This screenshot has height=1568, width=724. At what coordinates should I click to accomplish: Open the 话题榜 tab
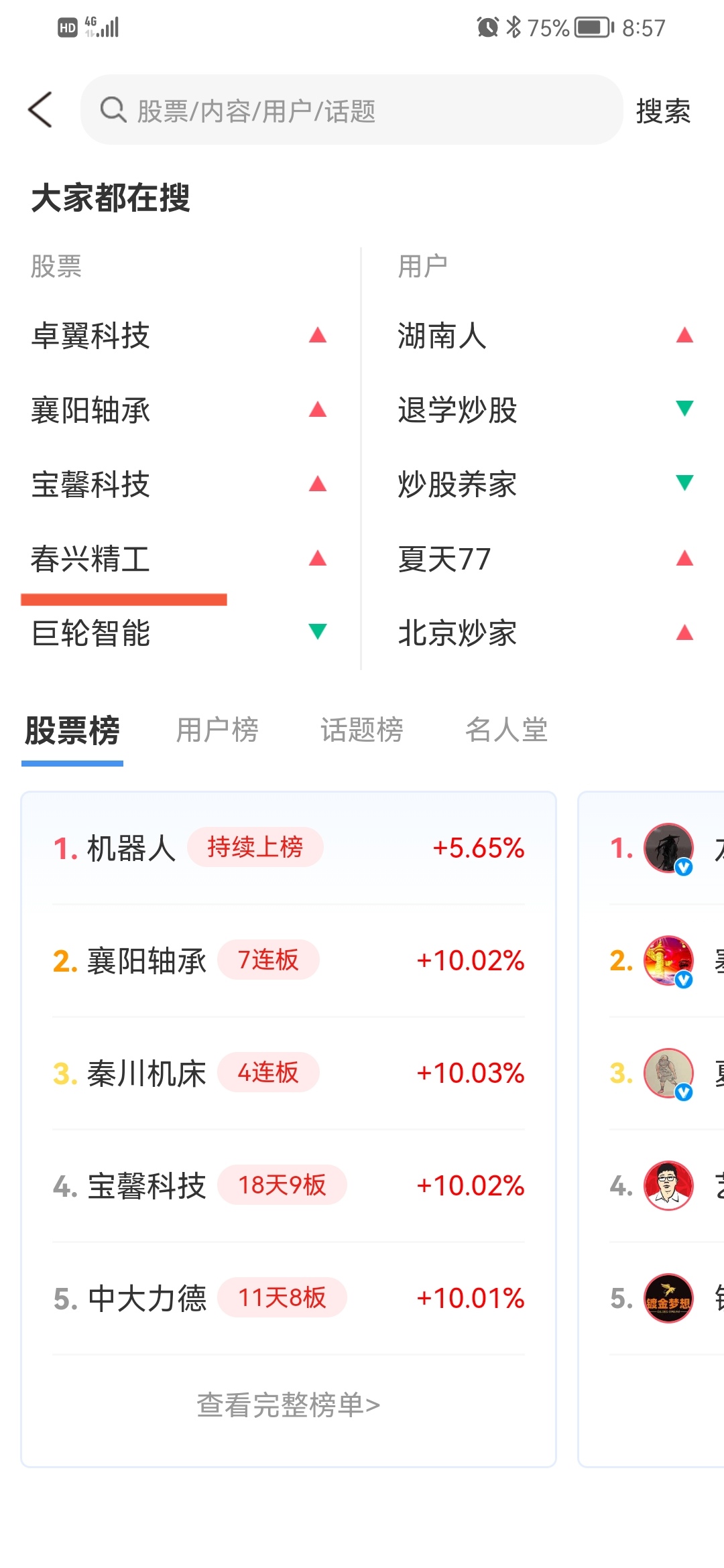[x=362, y=732]
